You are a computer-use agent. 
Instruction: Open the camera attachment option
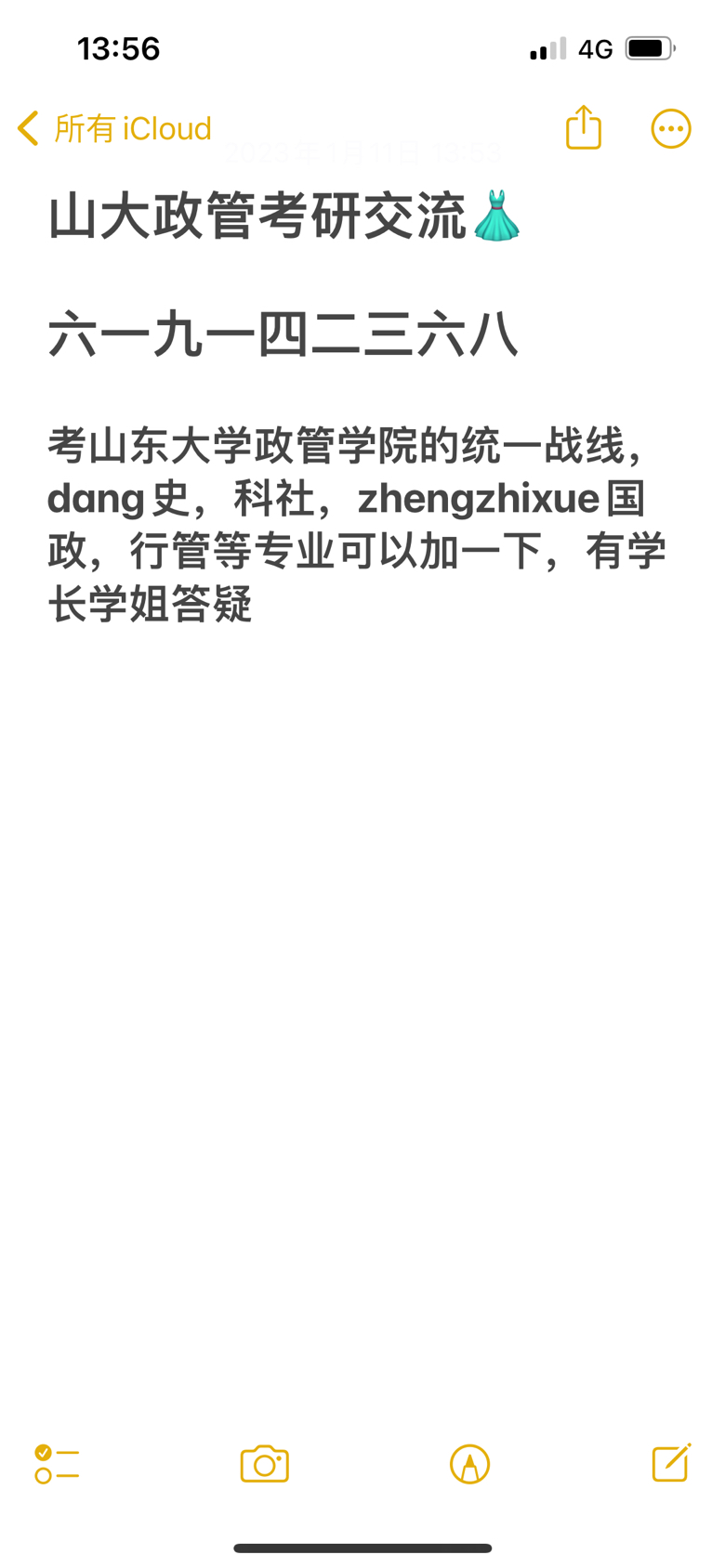coord(265,1464)
